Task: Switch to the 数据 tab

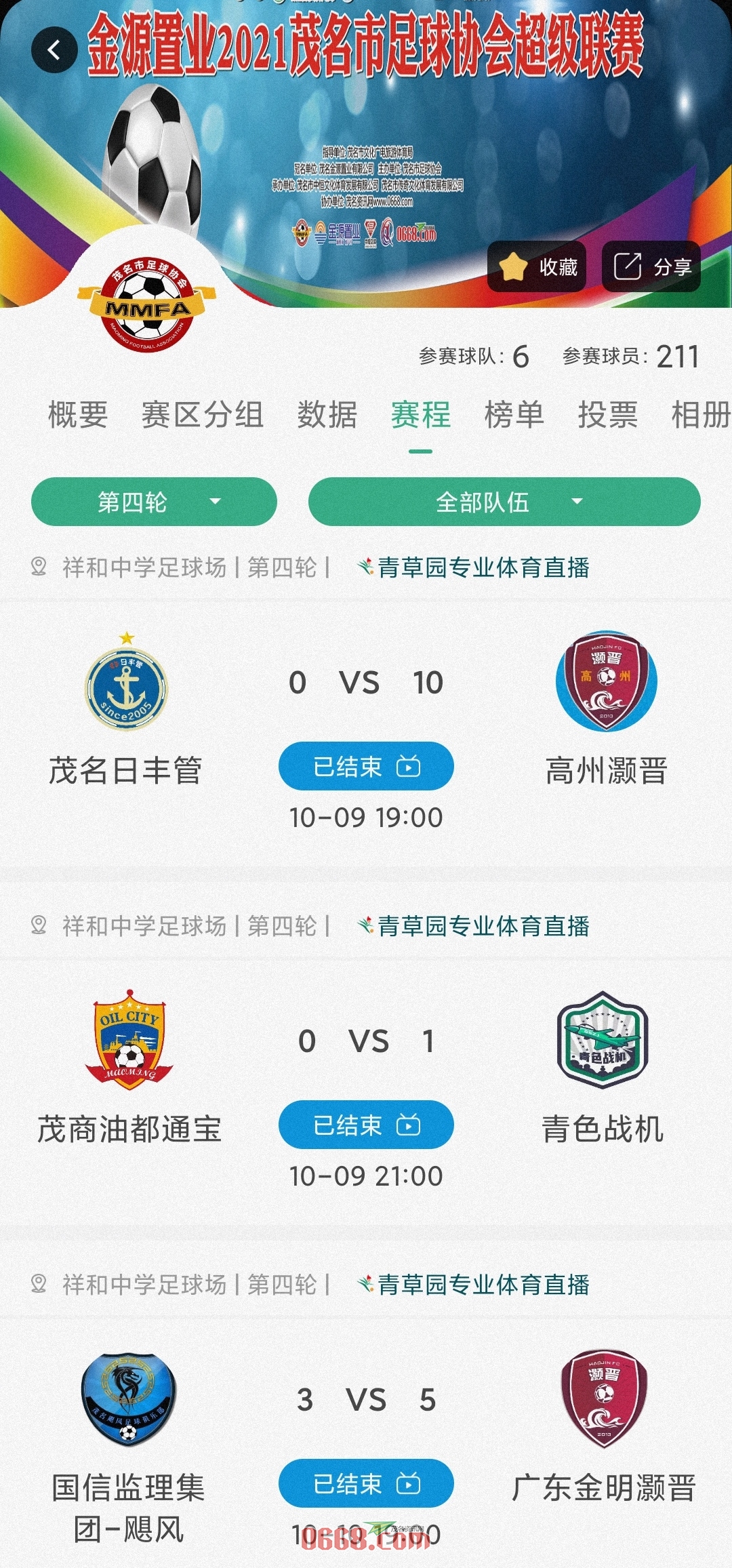Action: pos(327,415)
